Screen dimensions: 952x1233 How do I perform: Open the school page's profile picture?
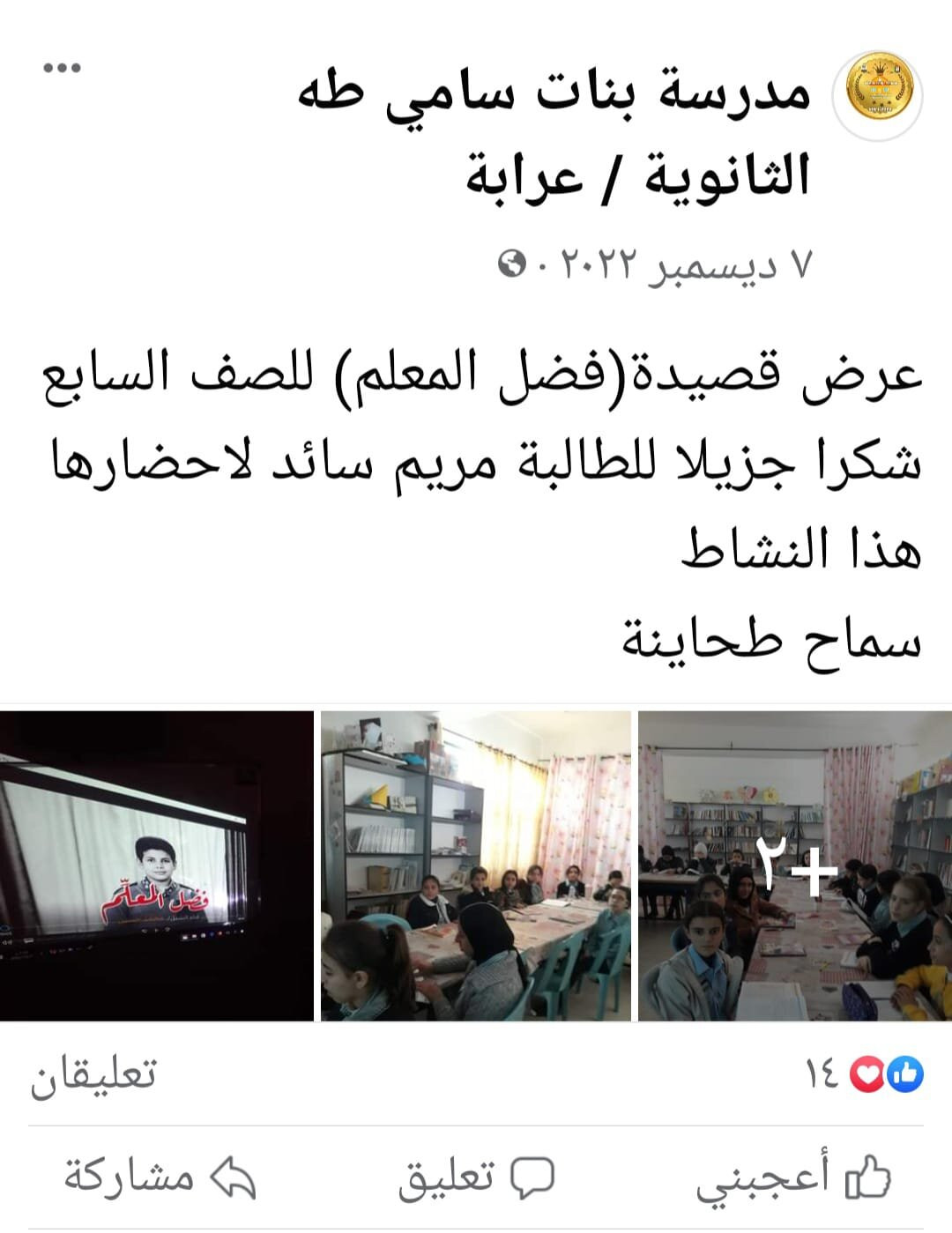tap(879, 94)
